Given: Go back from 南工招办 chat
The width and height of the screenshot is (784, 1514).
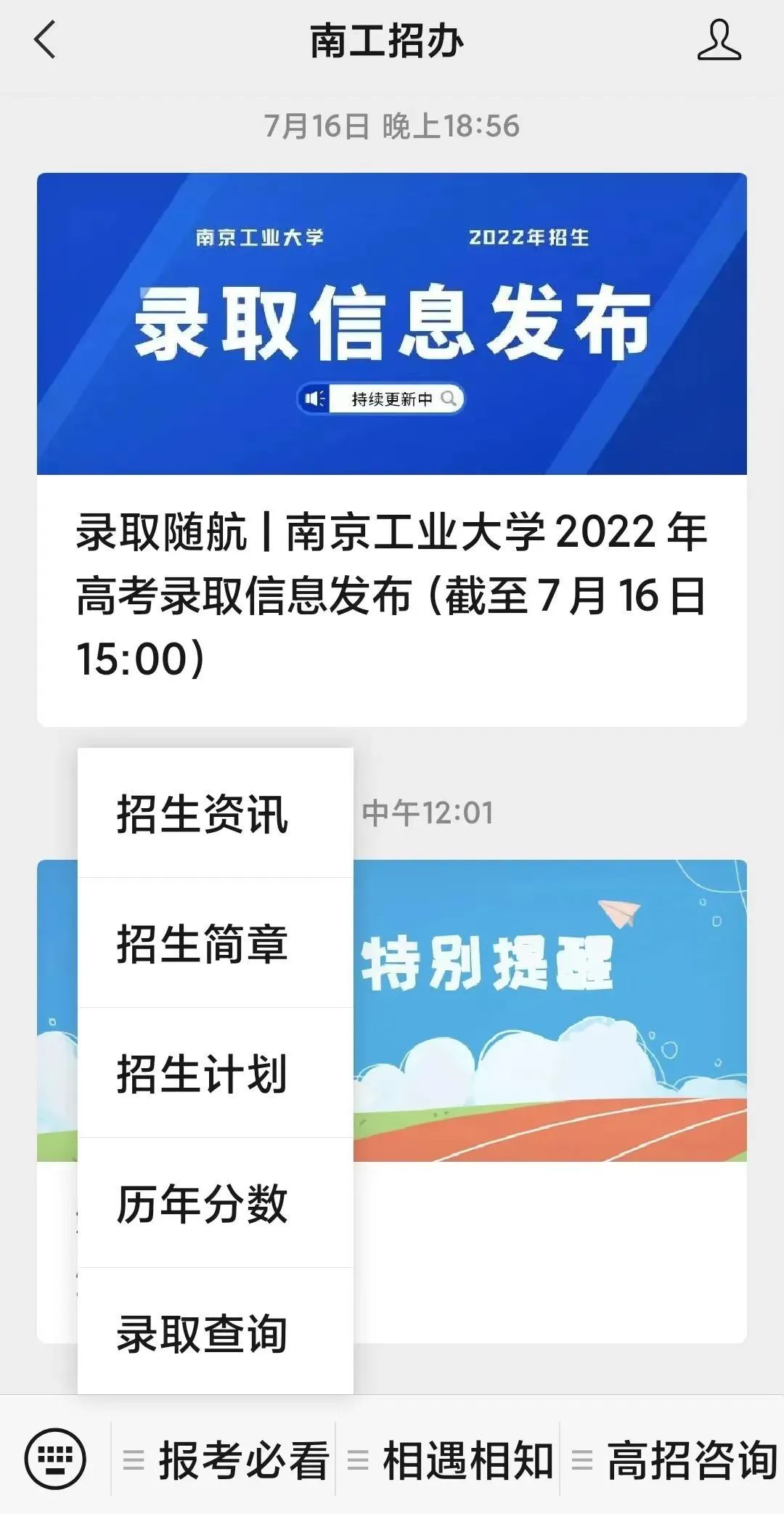Looking at the screenshot, I should (45, 40).
